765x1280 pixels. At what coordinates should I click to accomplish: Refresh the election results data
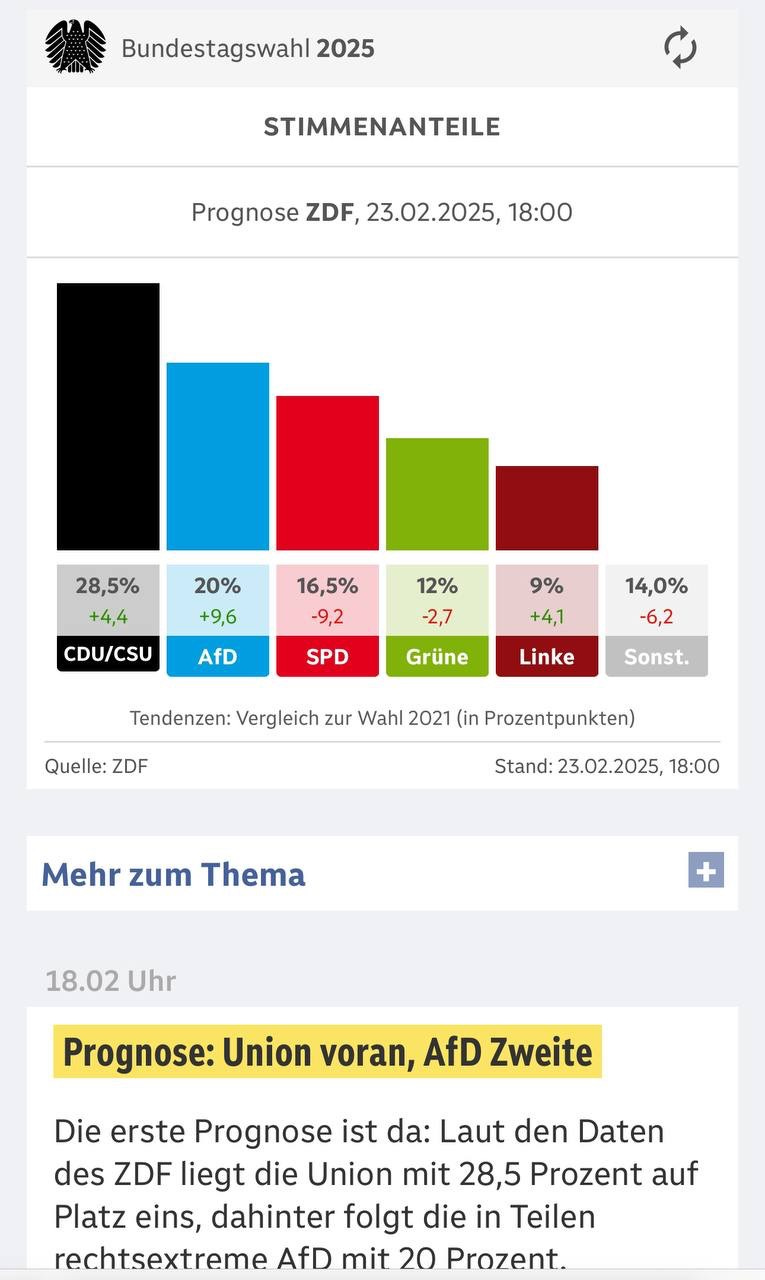680,48
